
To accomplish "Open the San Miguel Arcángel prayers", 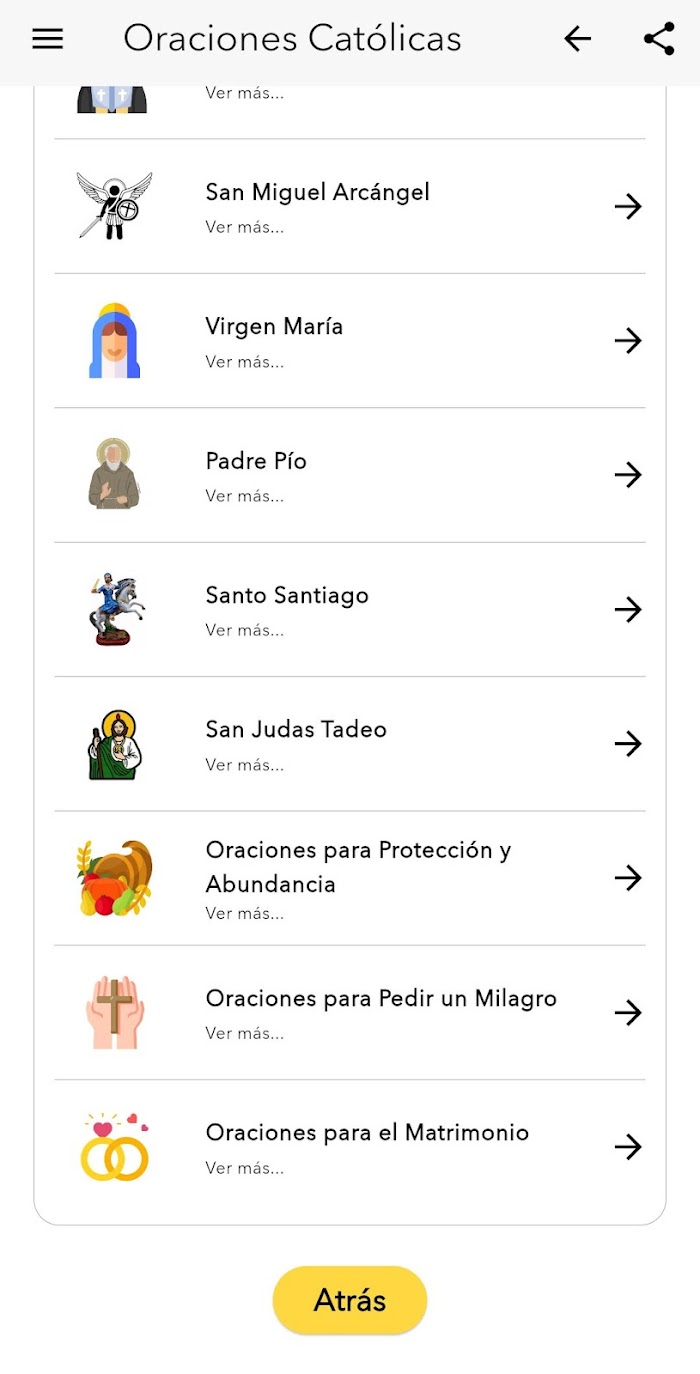I will pyautogui.click(x=350, y=206).
